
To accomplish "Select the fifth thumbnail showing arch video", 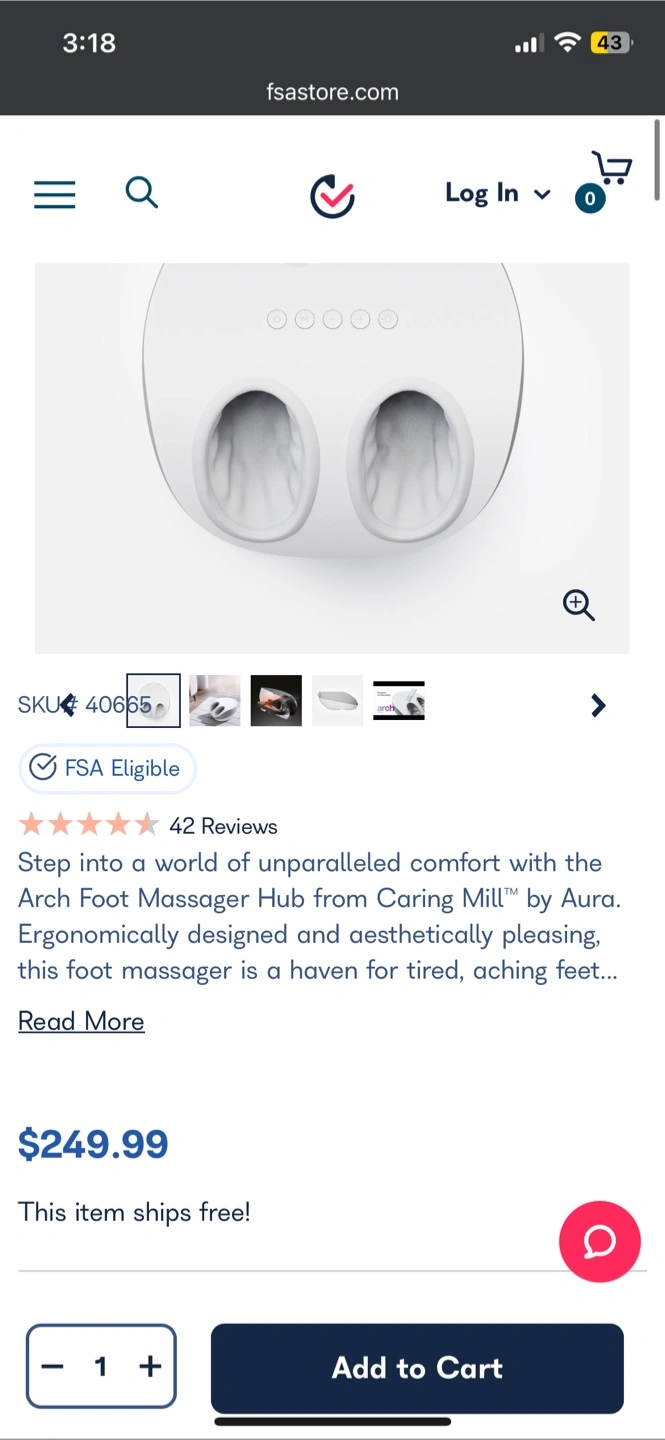I will click(399, 701).
